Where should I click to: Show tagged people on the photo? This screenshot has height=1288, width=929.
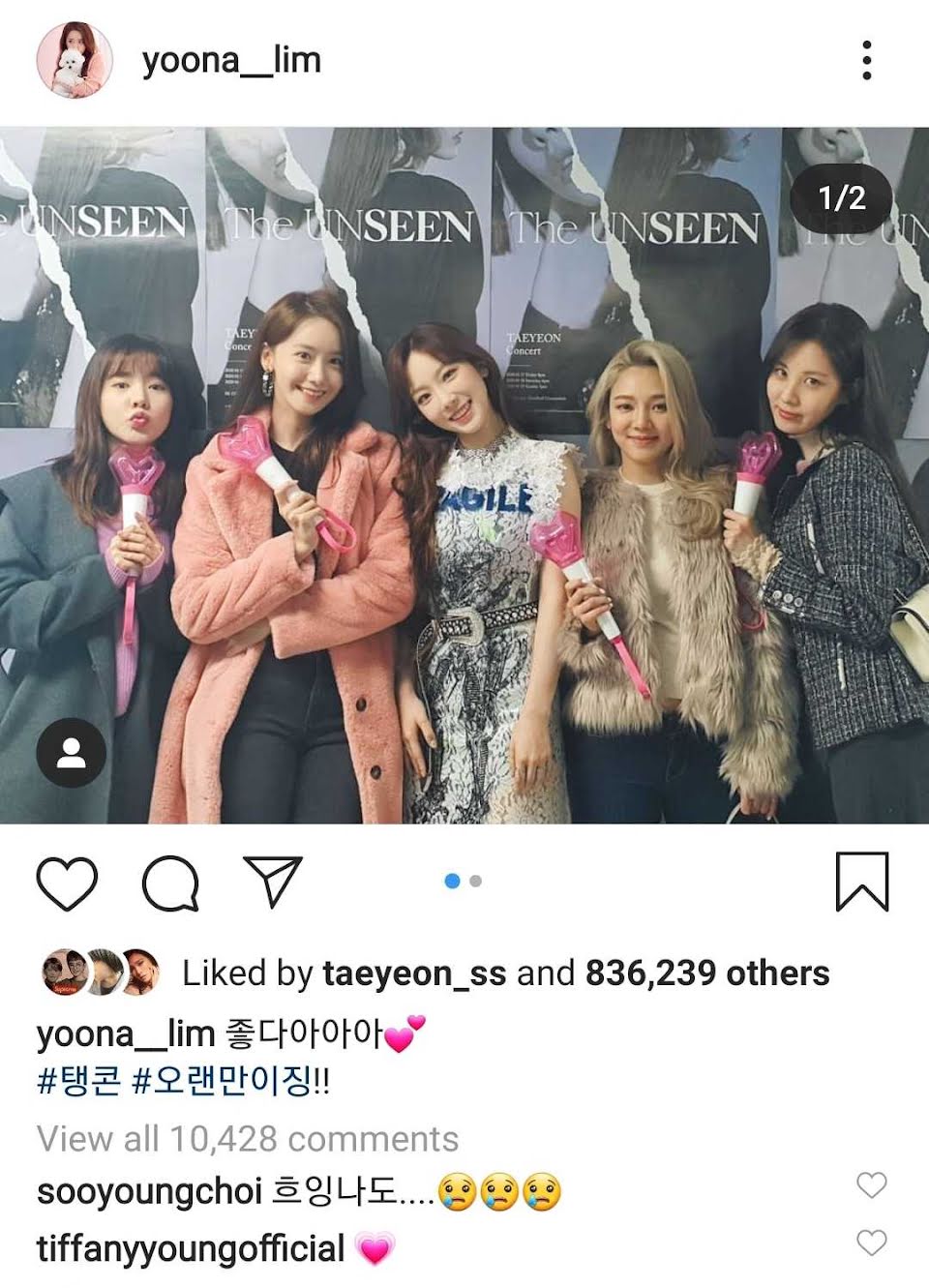click(71, 752)
